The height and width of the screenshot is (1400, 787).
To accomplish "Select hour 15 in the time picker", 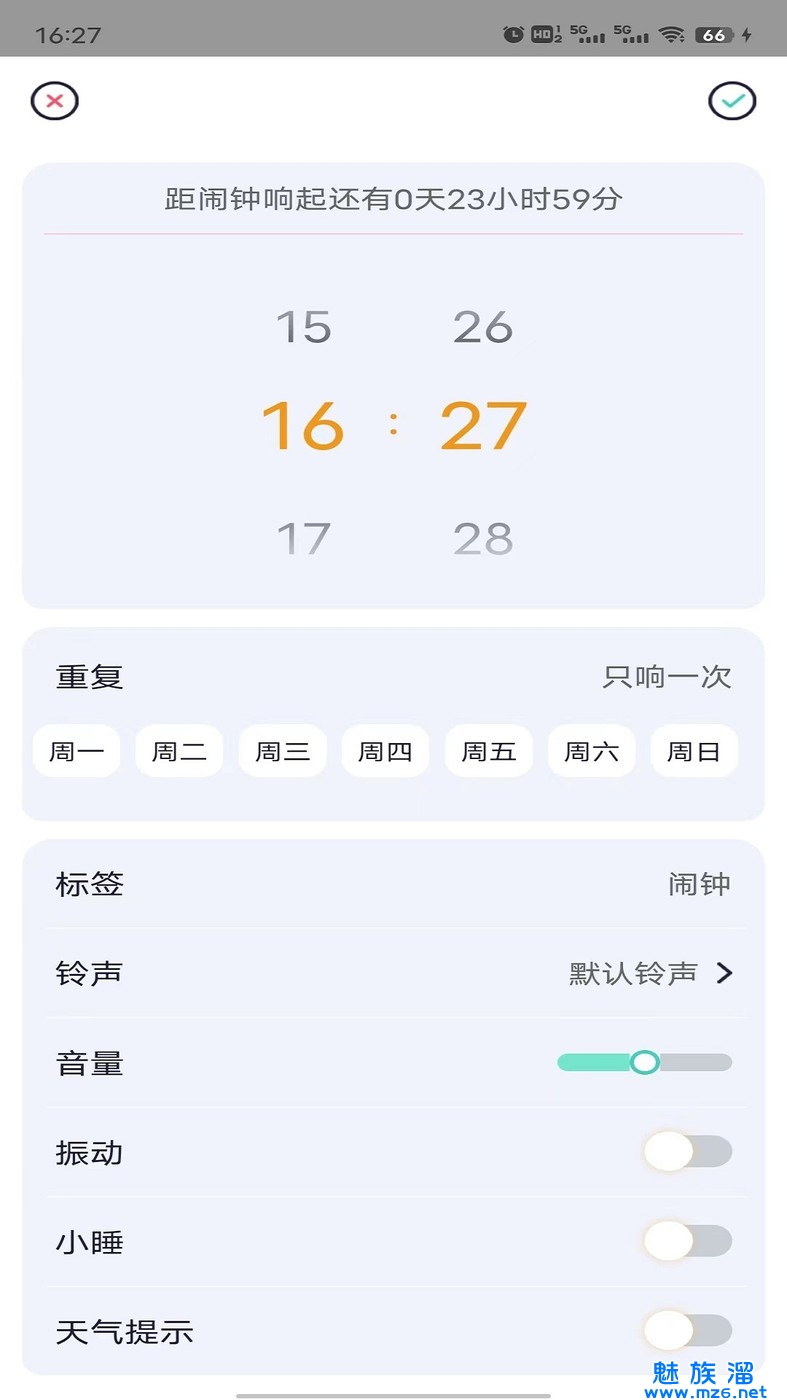I will click(x=304, y=327).
